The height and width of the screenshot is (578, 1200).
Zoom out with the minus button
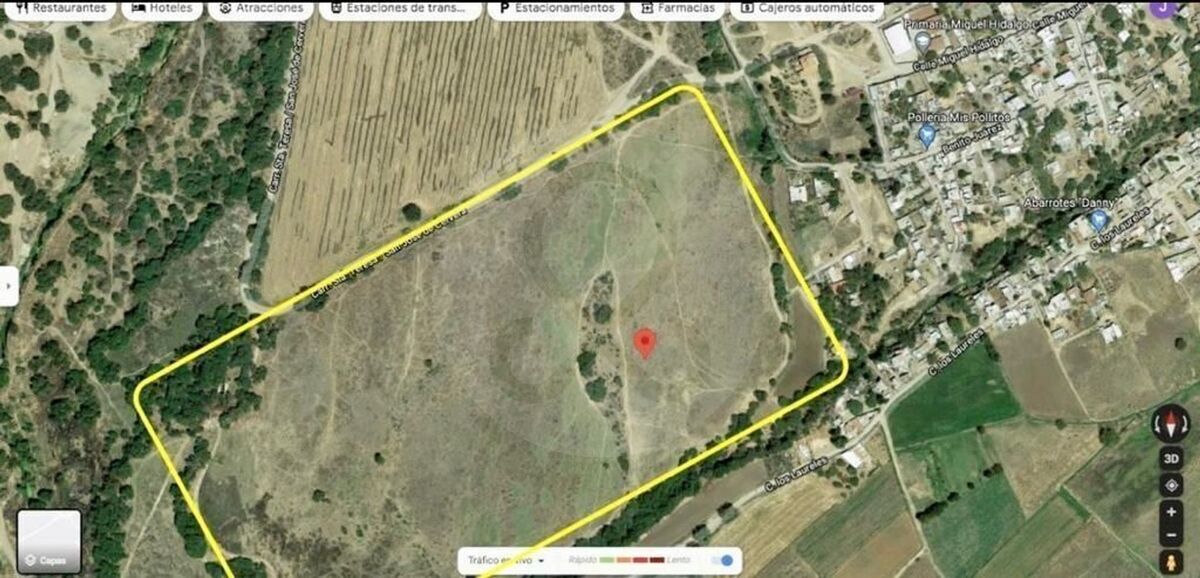(x=1170, y=536)
